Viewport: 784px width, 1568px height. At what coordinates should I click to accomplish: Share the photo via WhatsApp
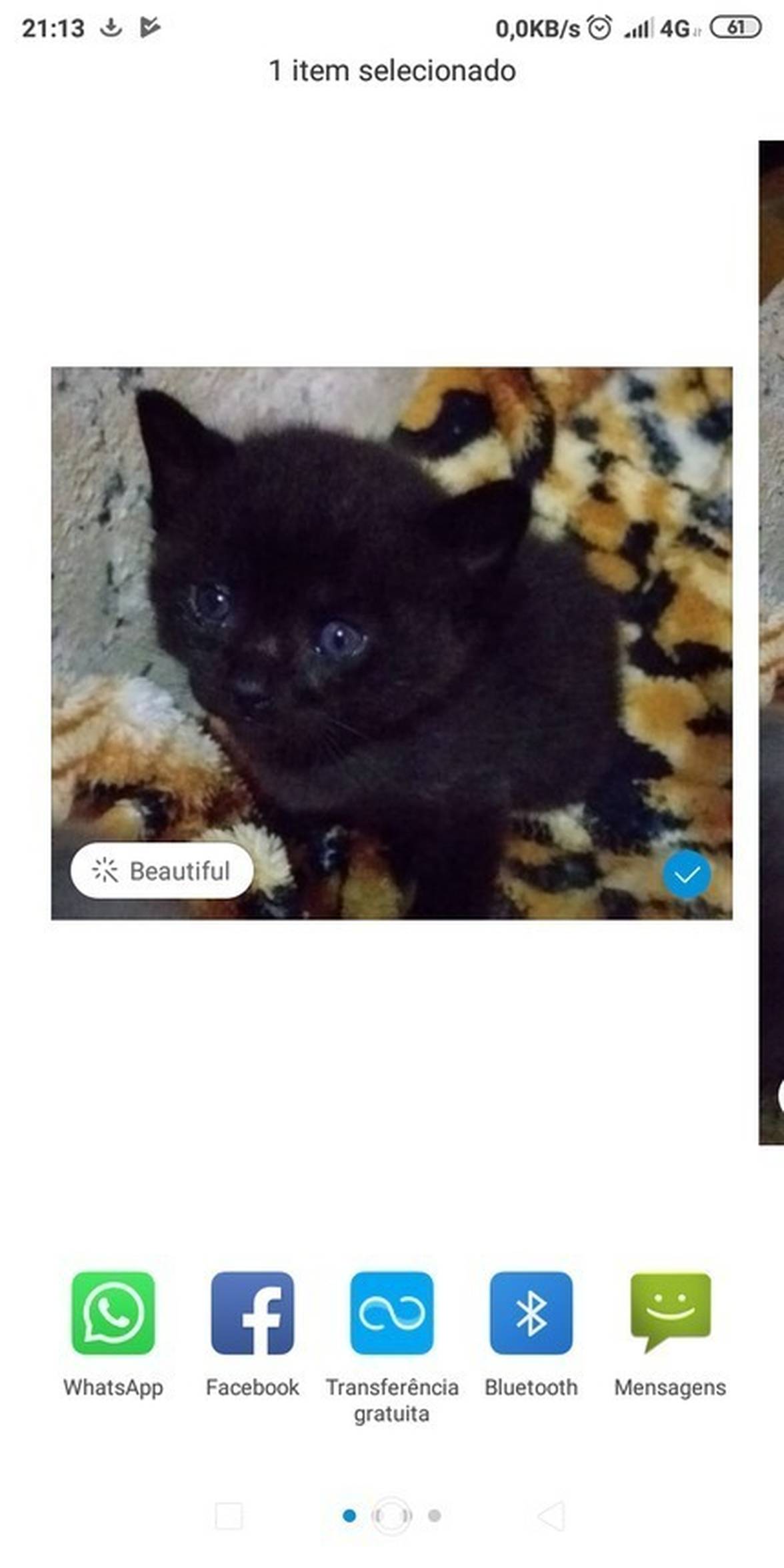(113, 1313)
